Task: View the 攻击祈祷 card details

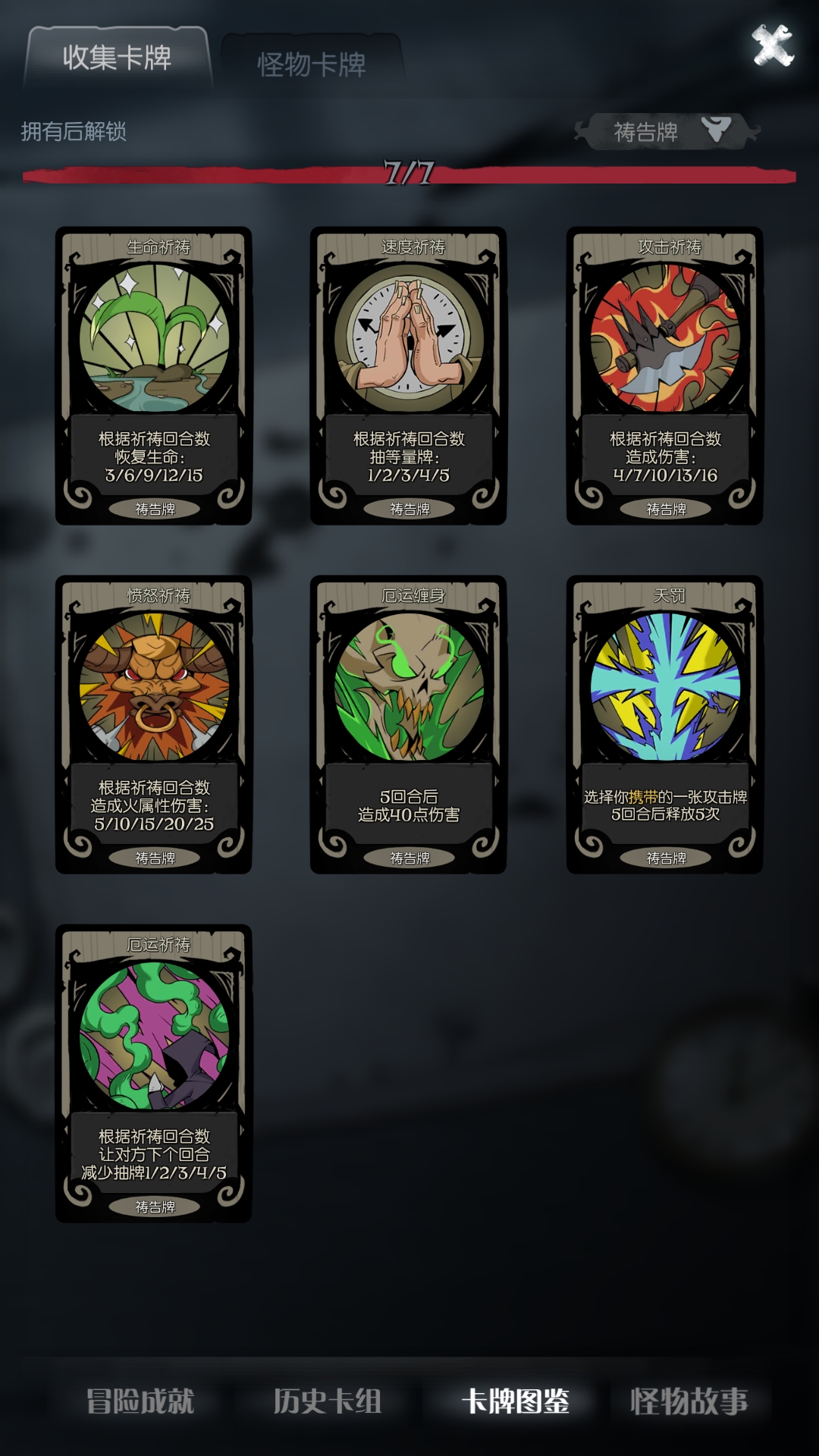Action: pos(664,376)
